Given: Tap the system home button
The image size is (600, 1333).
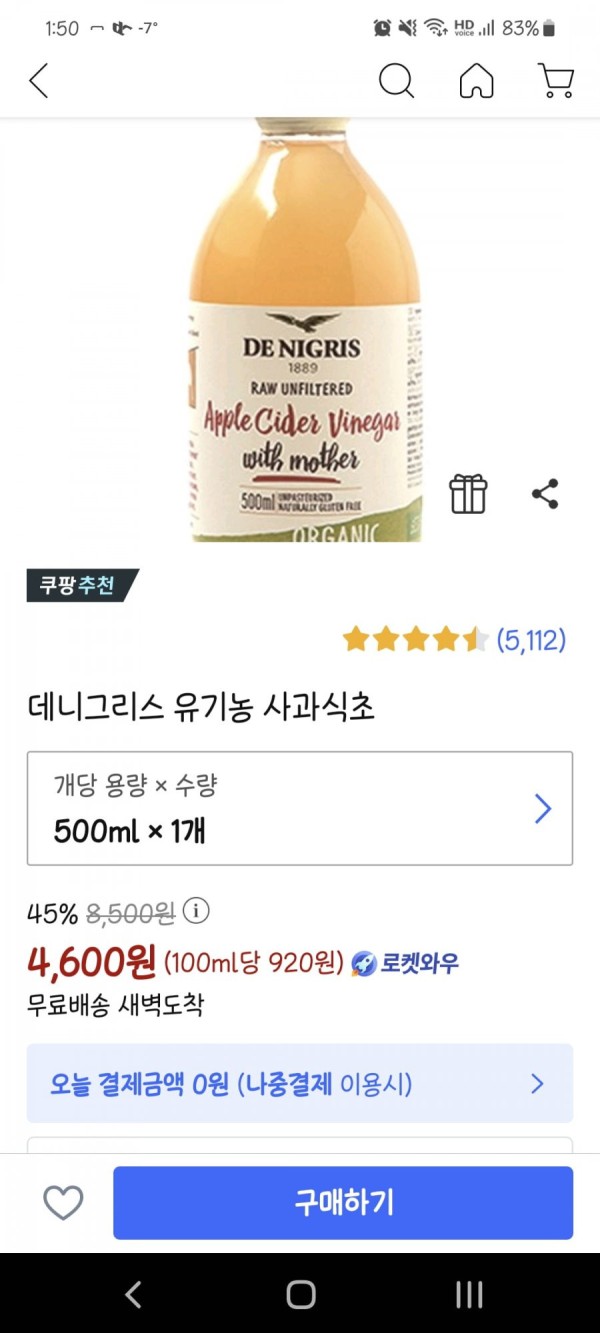Looking at the screenshot, I should [x=300, y=1295].
